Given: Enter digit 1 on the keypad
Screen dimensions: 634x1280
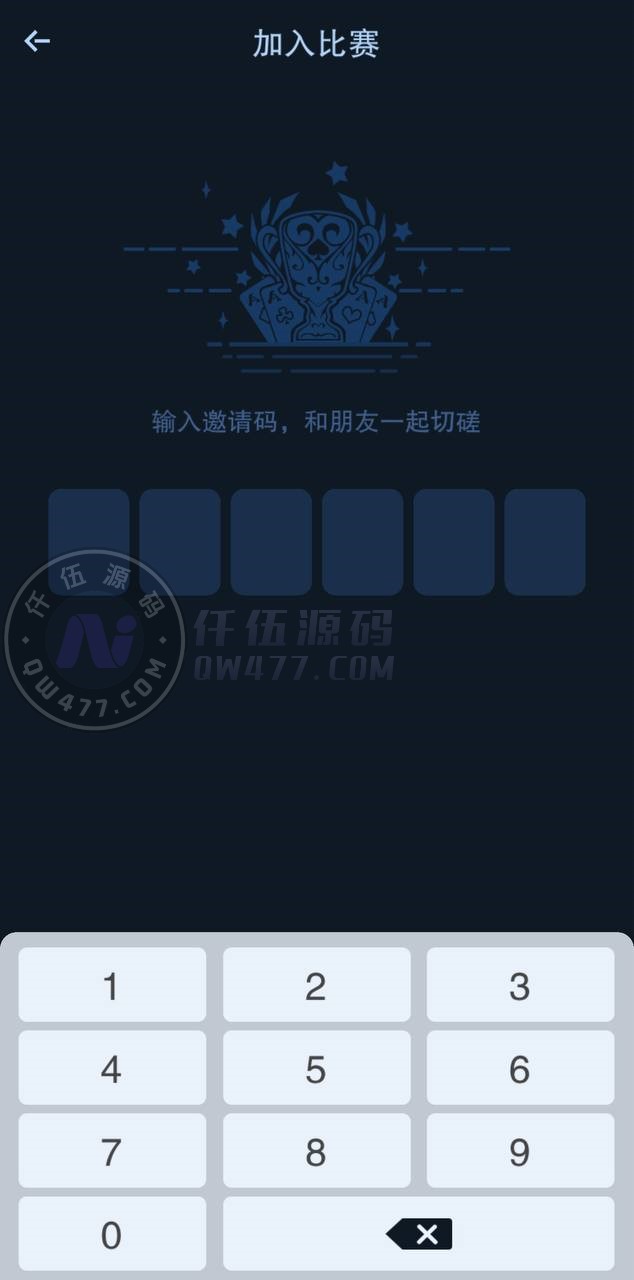Looking at the screenshot, I should tap(112, 985).
